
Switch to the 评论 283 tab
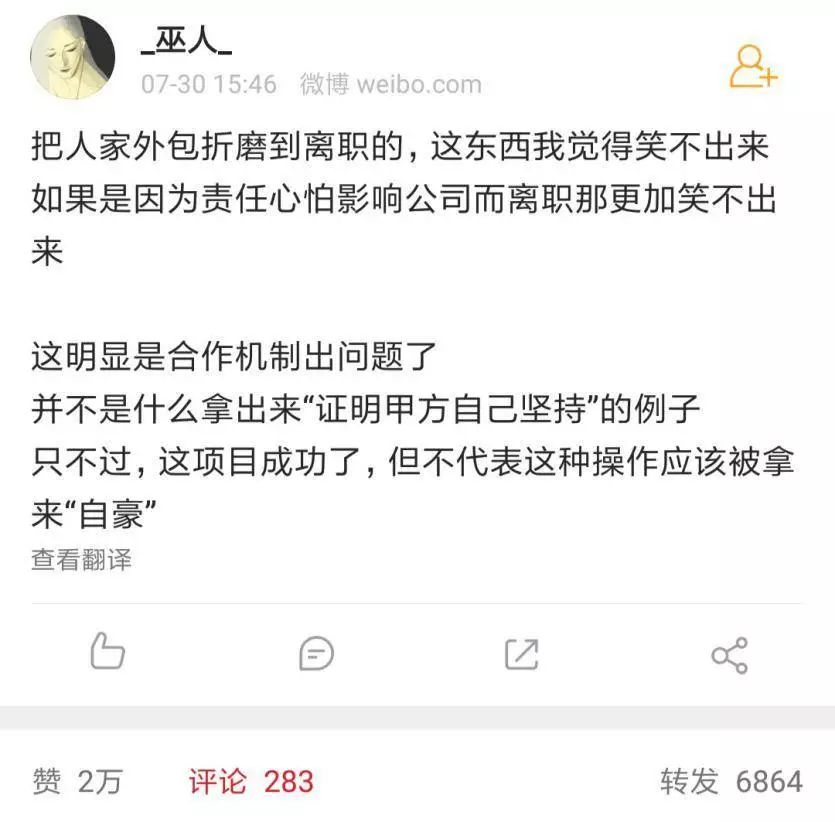(x=251, y=781)
